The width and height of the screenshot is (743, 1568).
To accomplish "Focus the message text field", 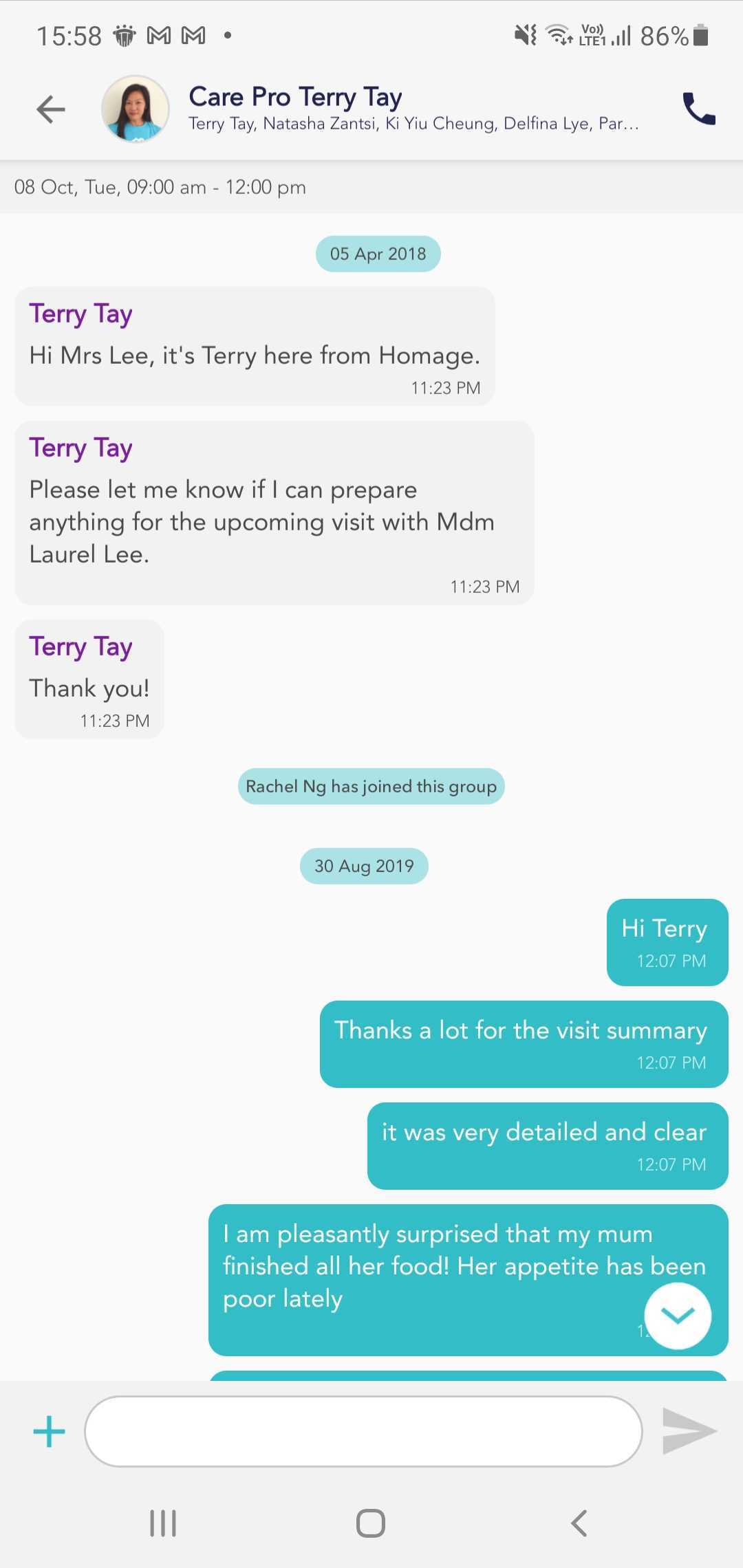I will pyautogui.click(x=363, y=1431).
